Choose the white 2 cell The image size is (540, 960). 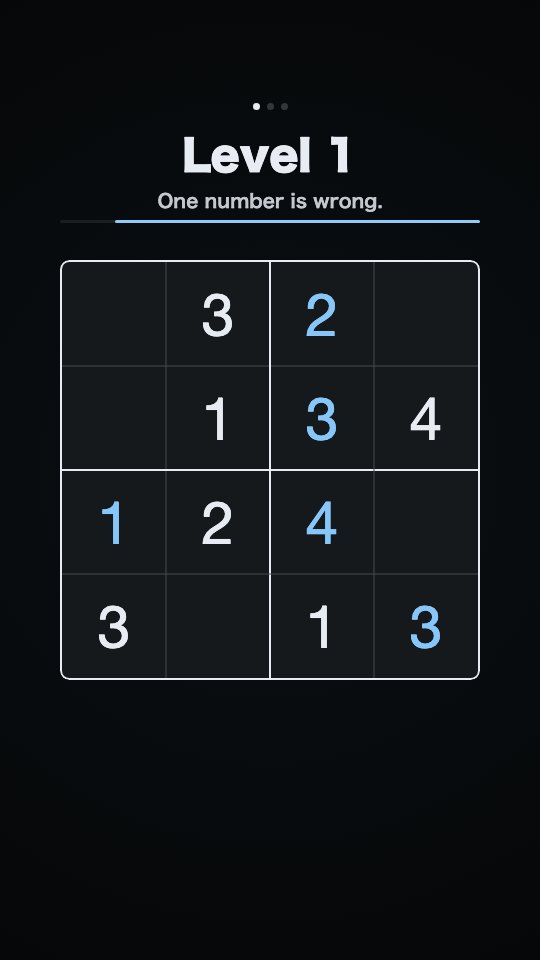tap(217, 522)
